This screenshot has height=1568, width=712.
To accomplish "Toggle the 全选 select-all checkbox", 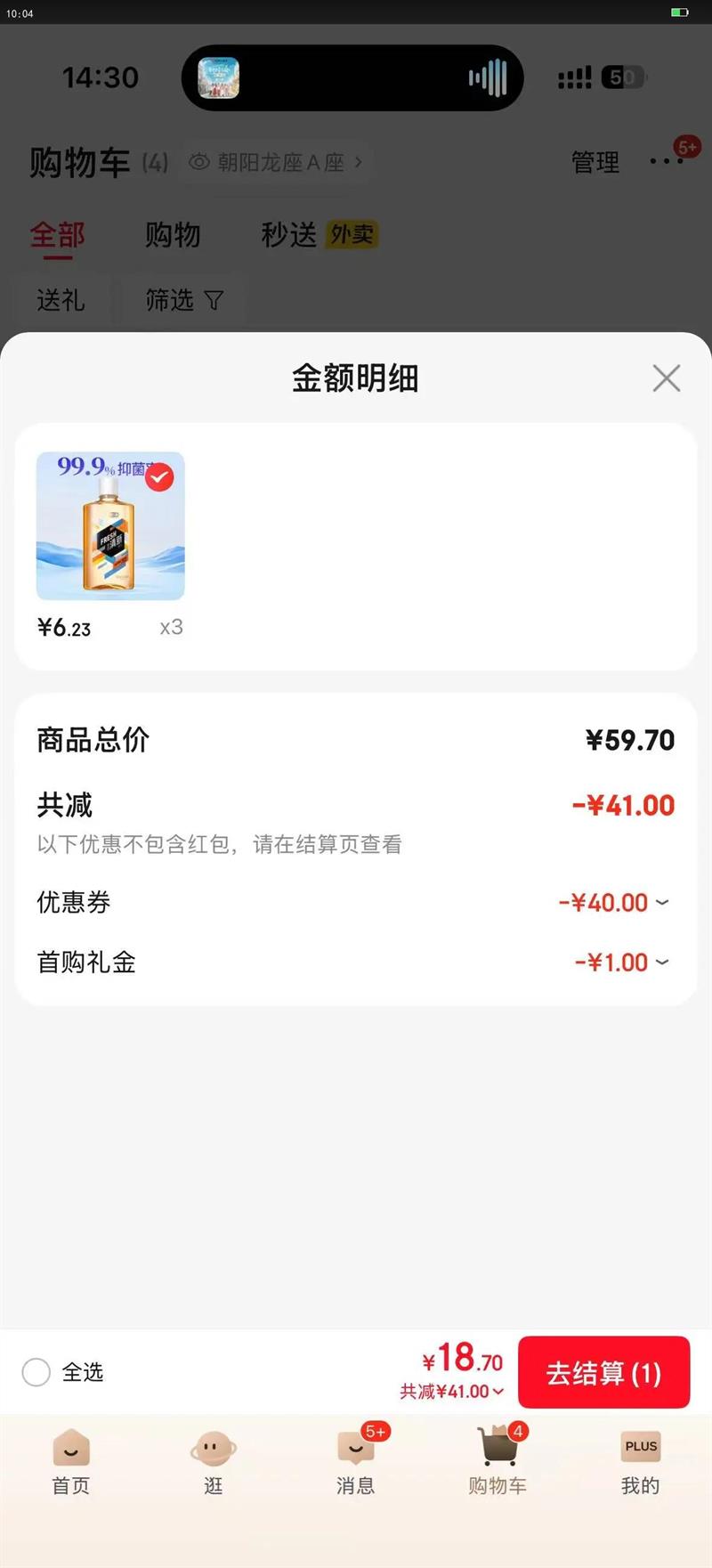I will coord(36,1372).
